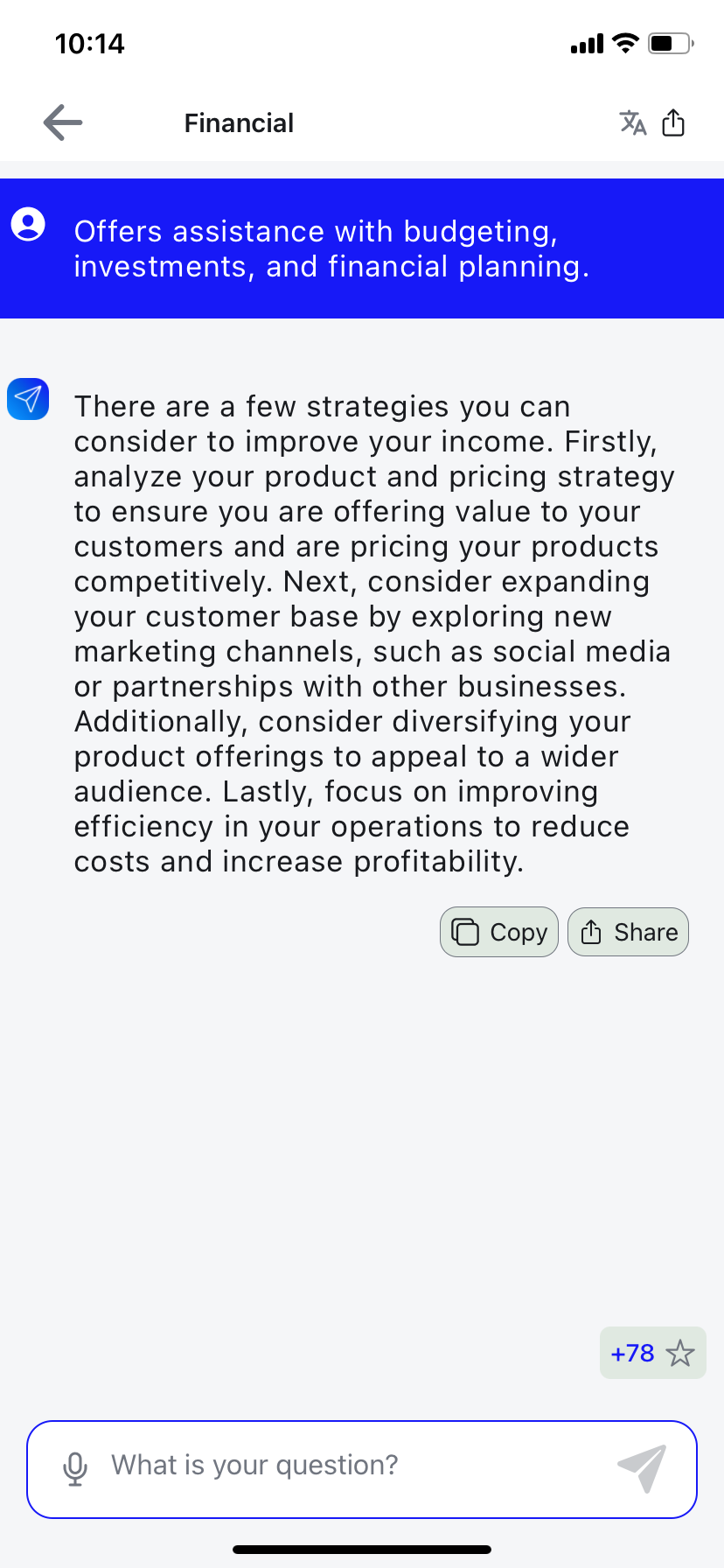Tap the +78 star credits badge
Image resolution: width=724 pixels, height=1568 pixels.
tap(652, 1353)
